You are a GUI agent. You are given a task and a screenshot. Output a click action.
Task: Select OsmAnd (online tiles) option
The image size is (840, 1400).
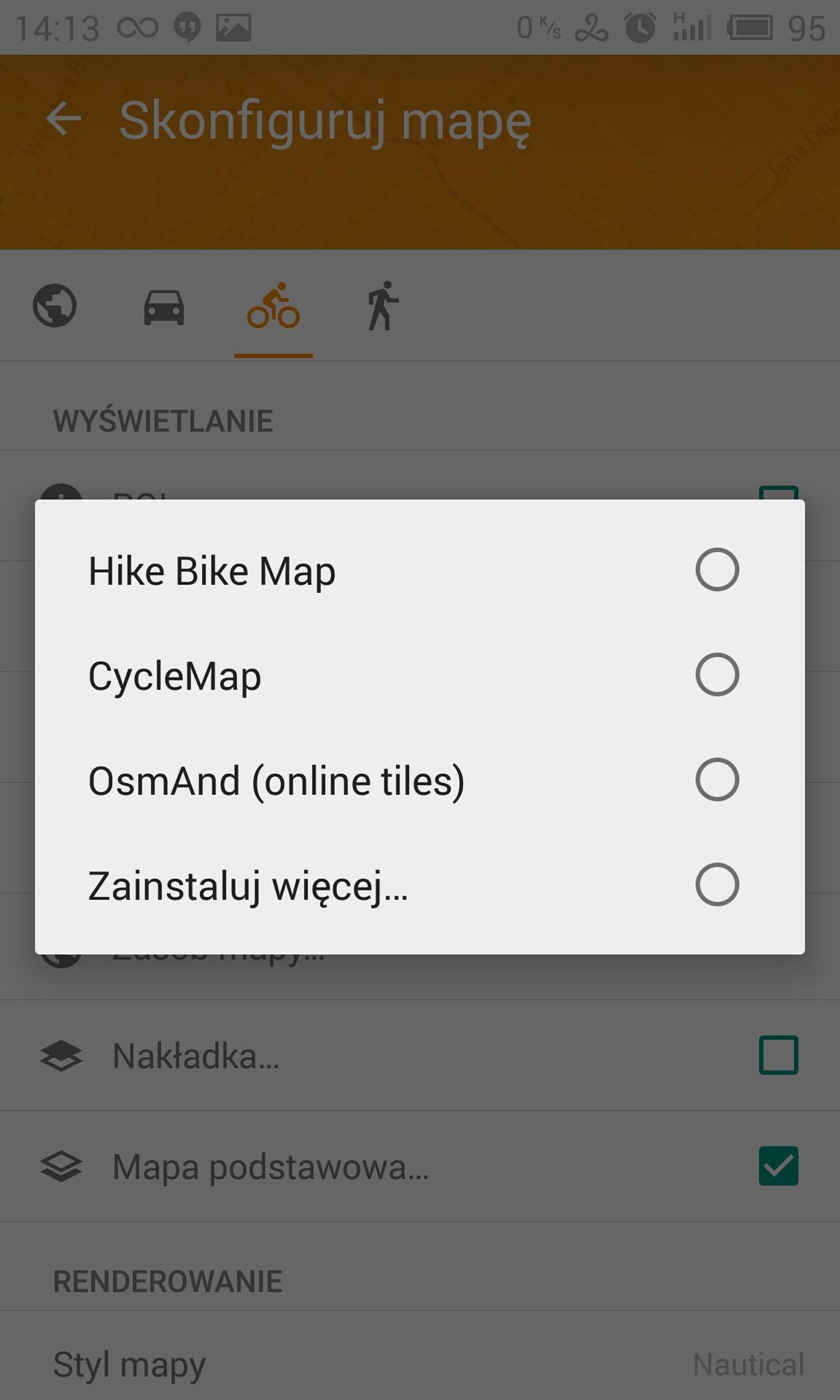(420, 780)
